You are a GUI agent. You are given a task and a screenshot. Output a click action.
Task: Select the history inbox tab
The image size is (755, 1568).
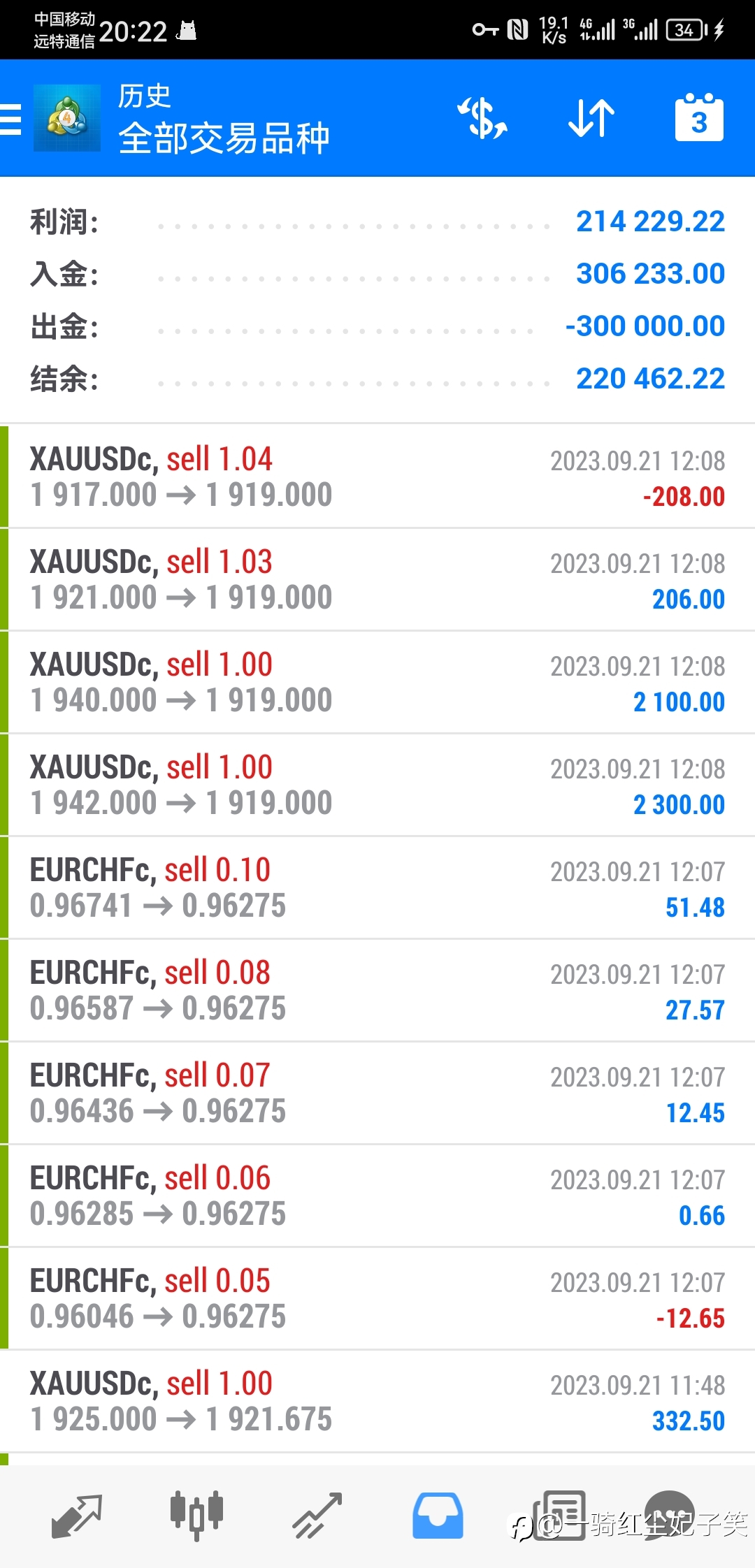coord(438,1516)
